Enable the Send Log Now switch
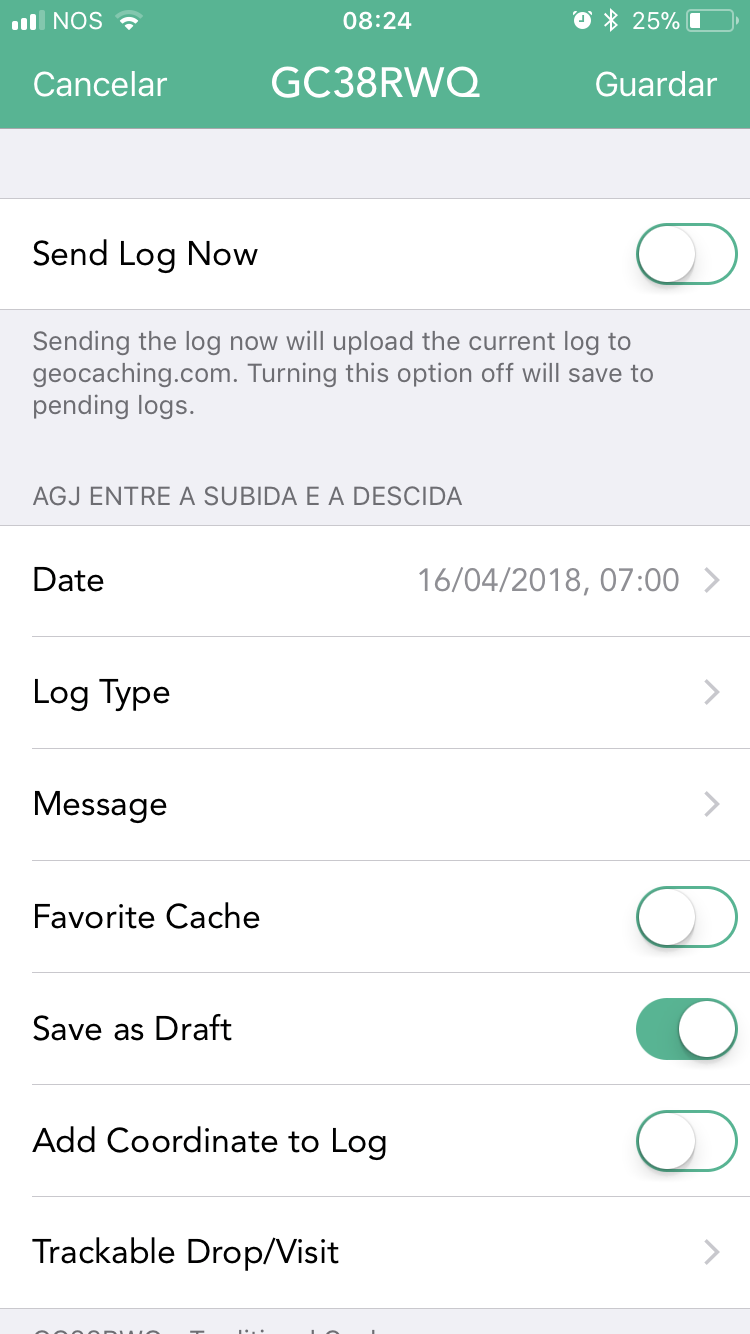 687,254
